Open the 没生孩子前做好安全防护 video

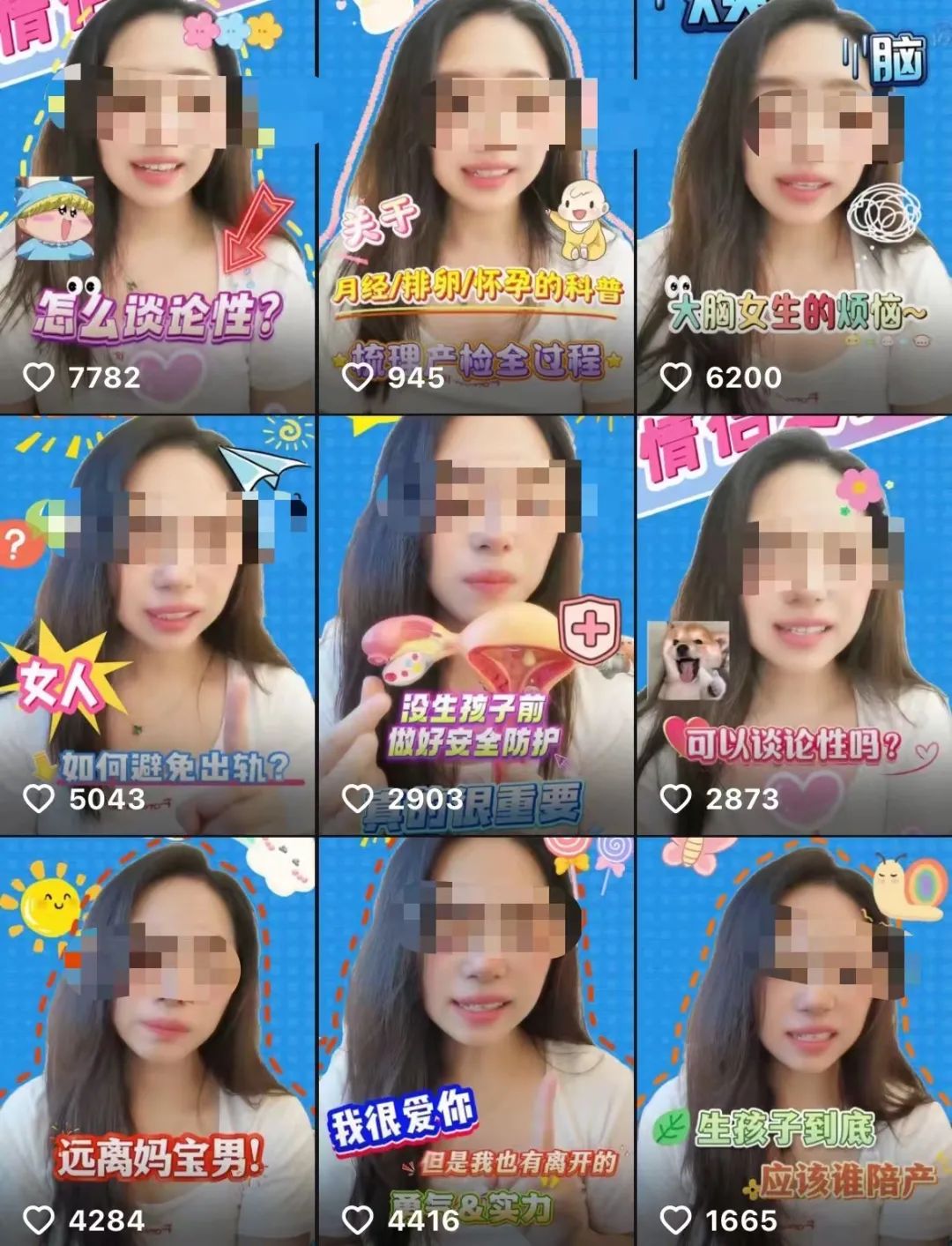click(476, 625)
